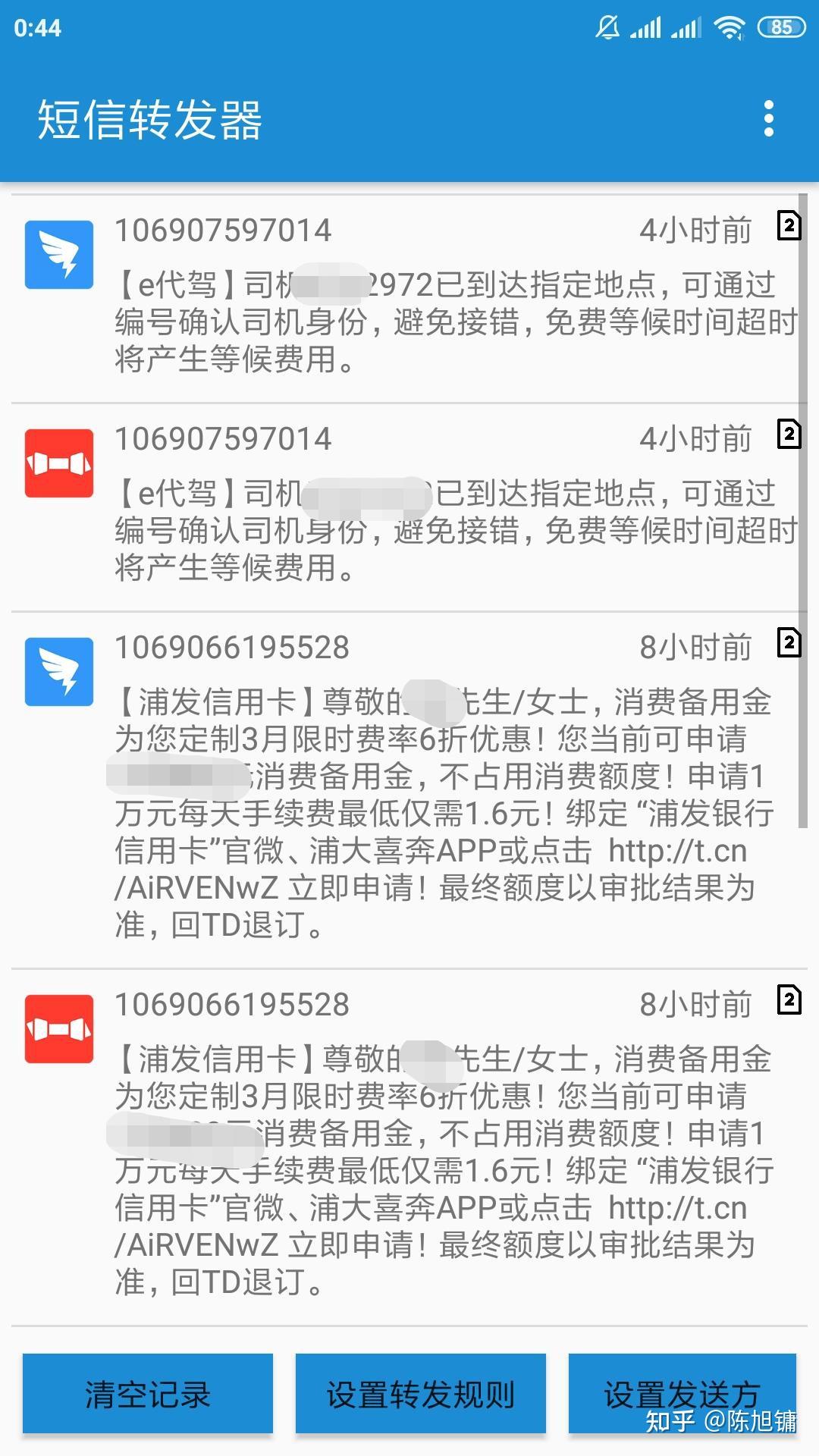Open the overflow menu in the title bar
Screen dimensions: 819x1456
tap(770, 118)
